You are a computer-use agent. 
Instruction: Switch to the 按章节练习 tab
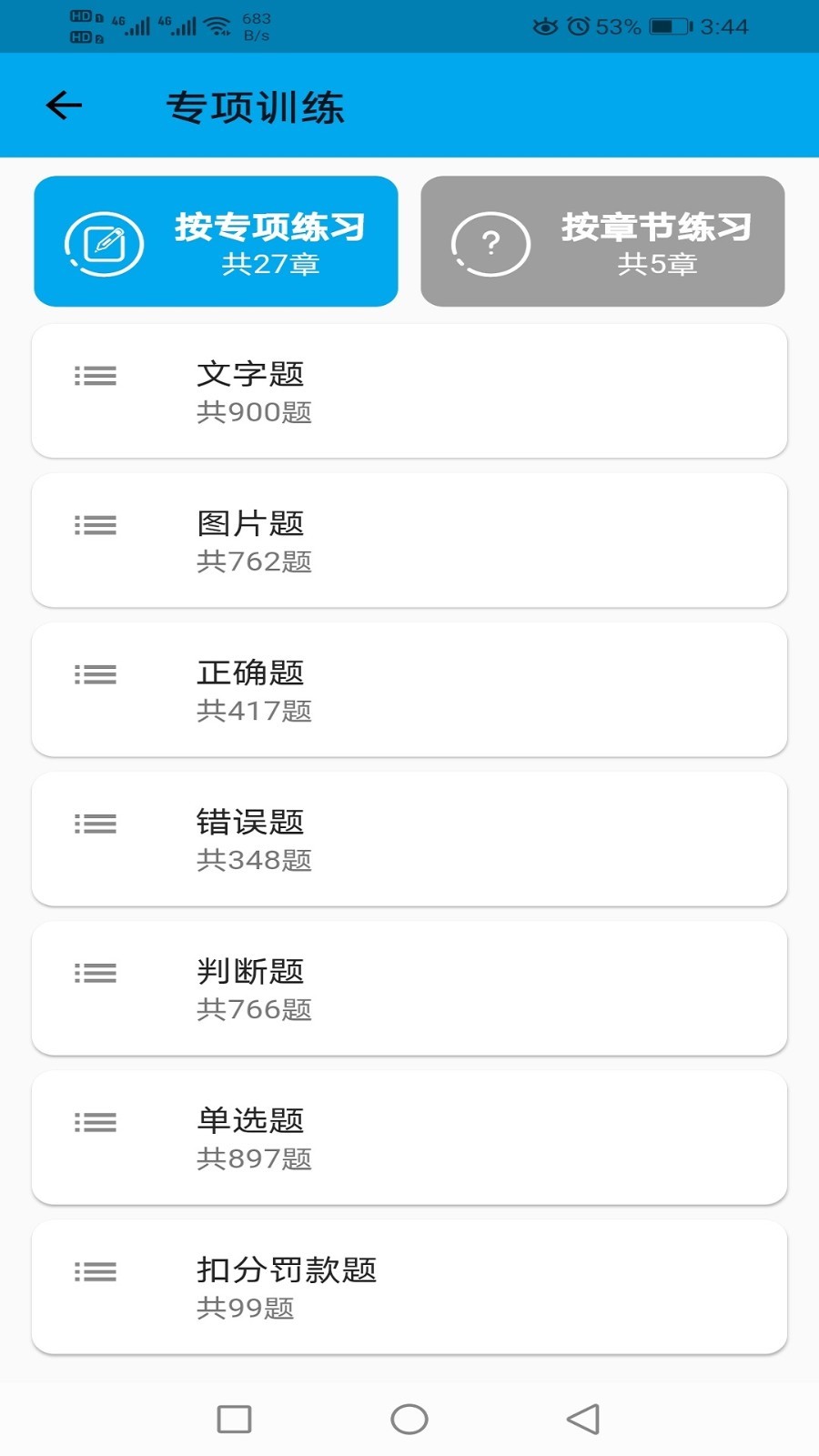coord(603,241)
